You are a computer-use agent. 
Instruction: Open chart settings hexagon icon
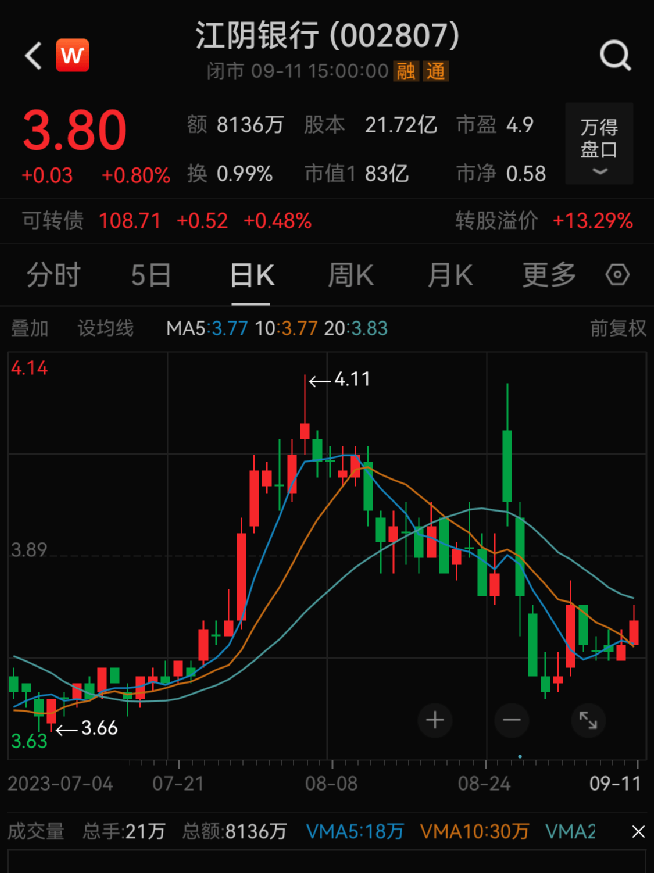point(618,275)
